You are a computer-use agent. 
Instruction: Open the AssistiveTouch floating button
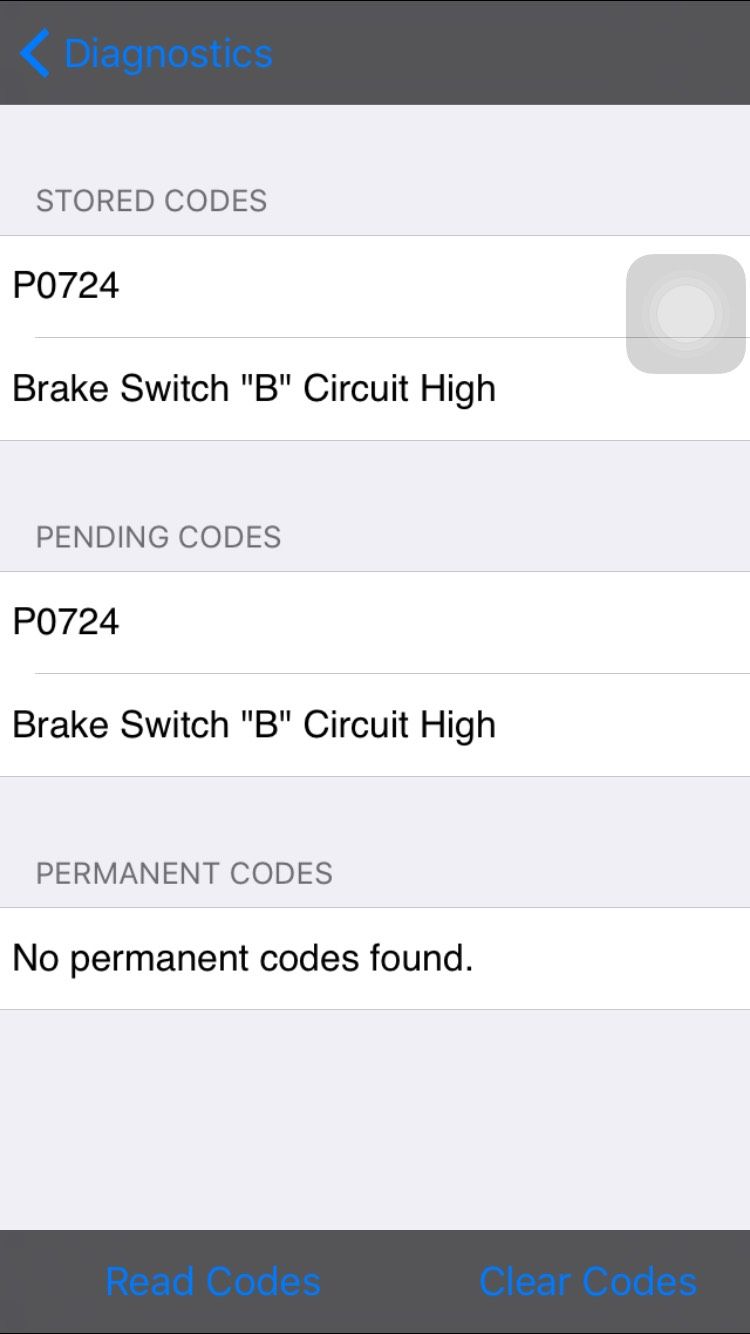pyautogui.click(x=686, y=314)
